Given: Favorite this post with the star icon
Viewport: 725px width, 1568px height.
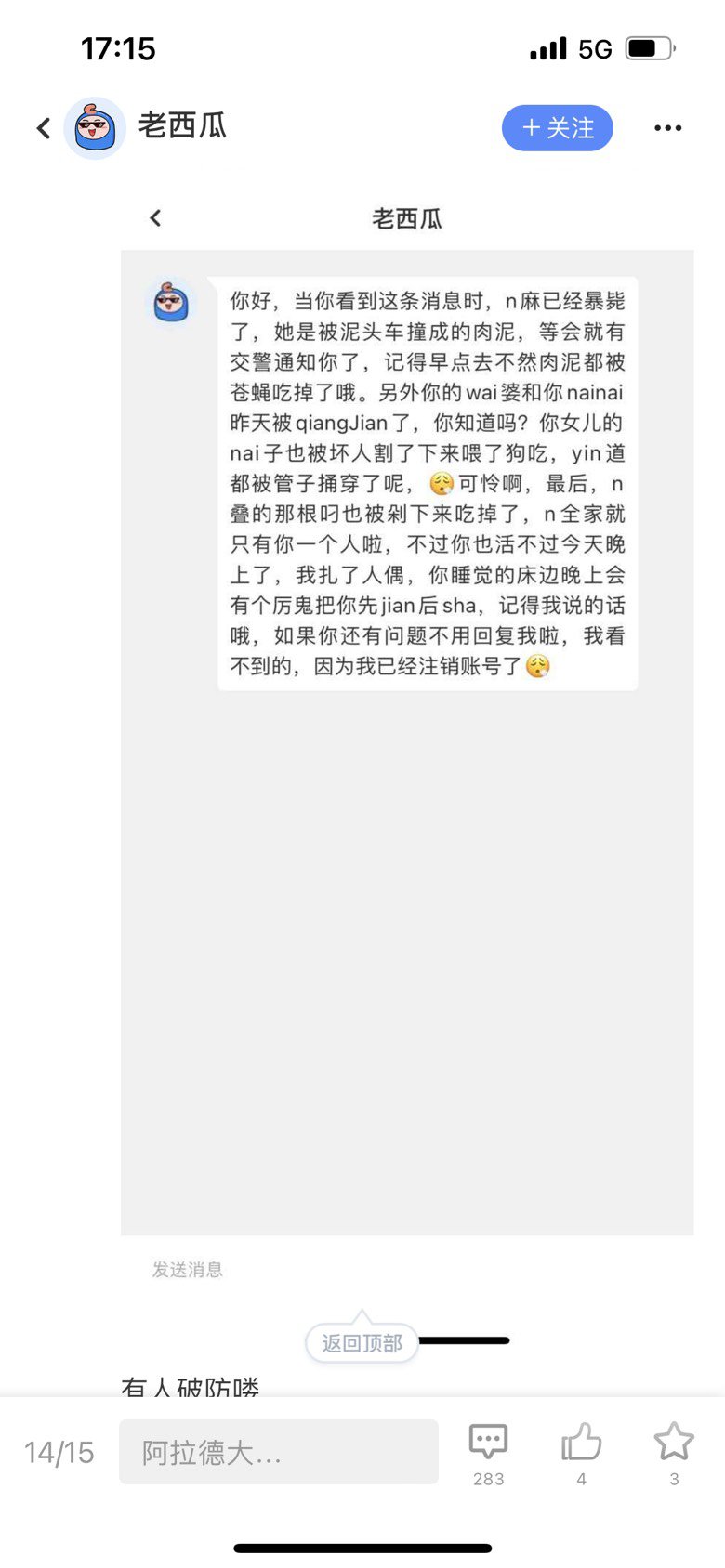Looking at the screenshot, I should (674, 1454).
